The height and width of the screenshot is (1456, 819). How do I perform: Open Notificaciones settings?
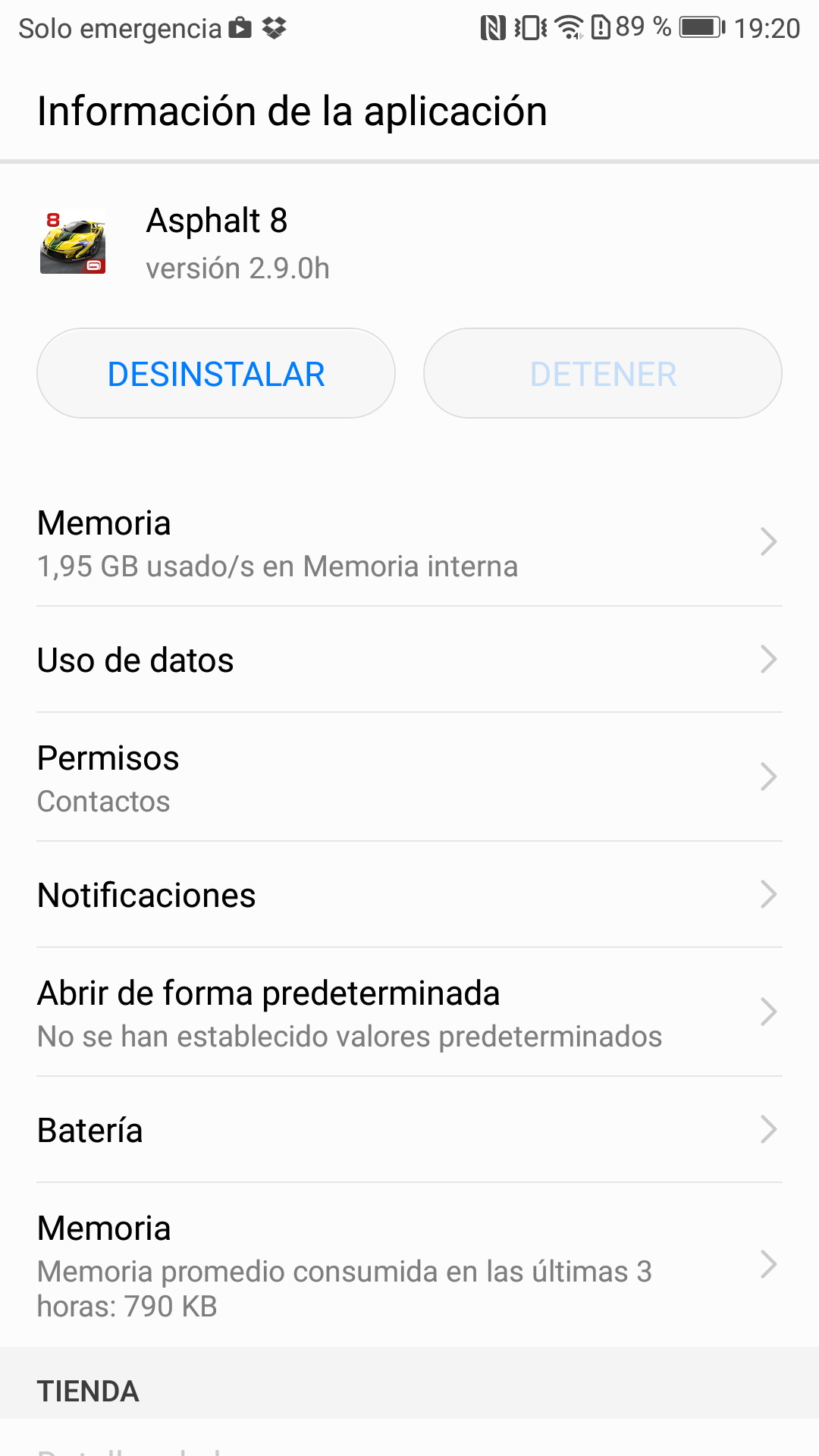point(409,895)
